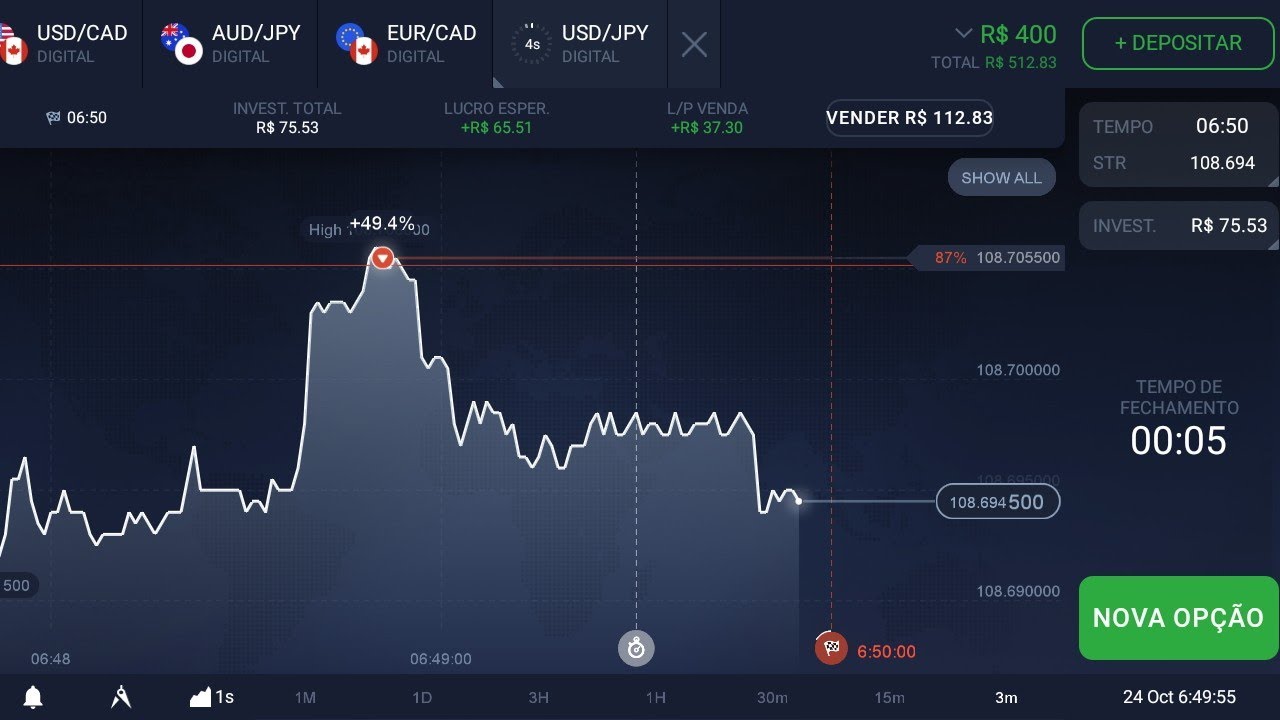Start a new option with Nova Opção

(1178, 617)
